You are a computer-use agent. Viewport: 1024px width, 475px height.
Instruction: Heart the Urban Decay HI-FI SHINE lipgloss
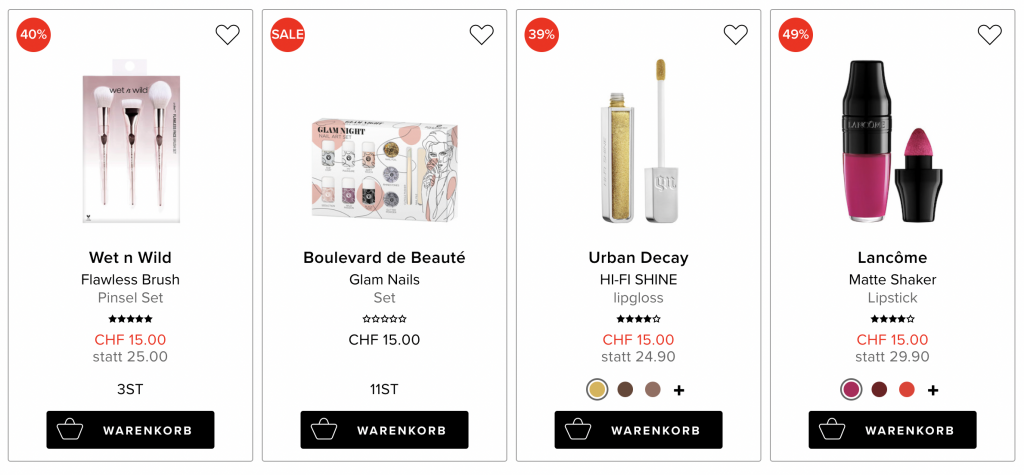pos(735,35)
